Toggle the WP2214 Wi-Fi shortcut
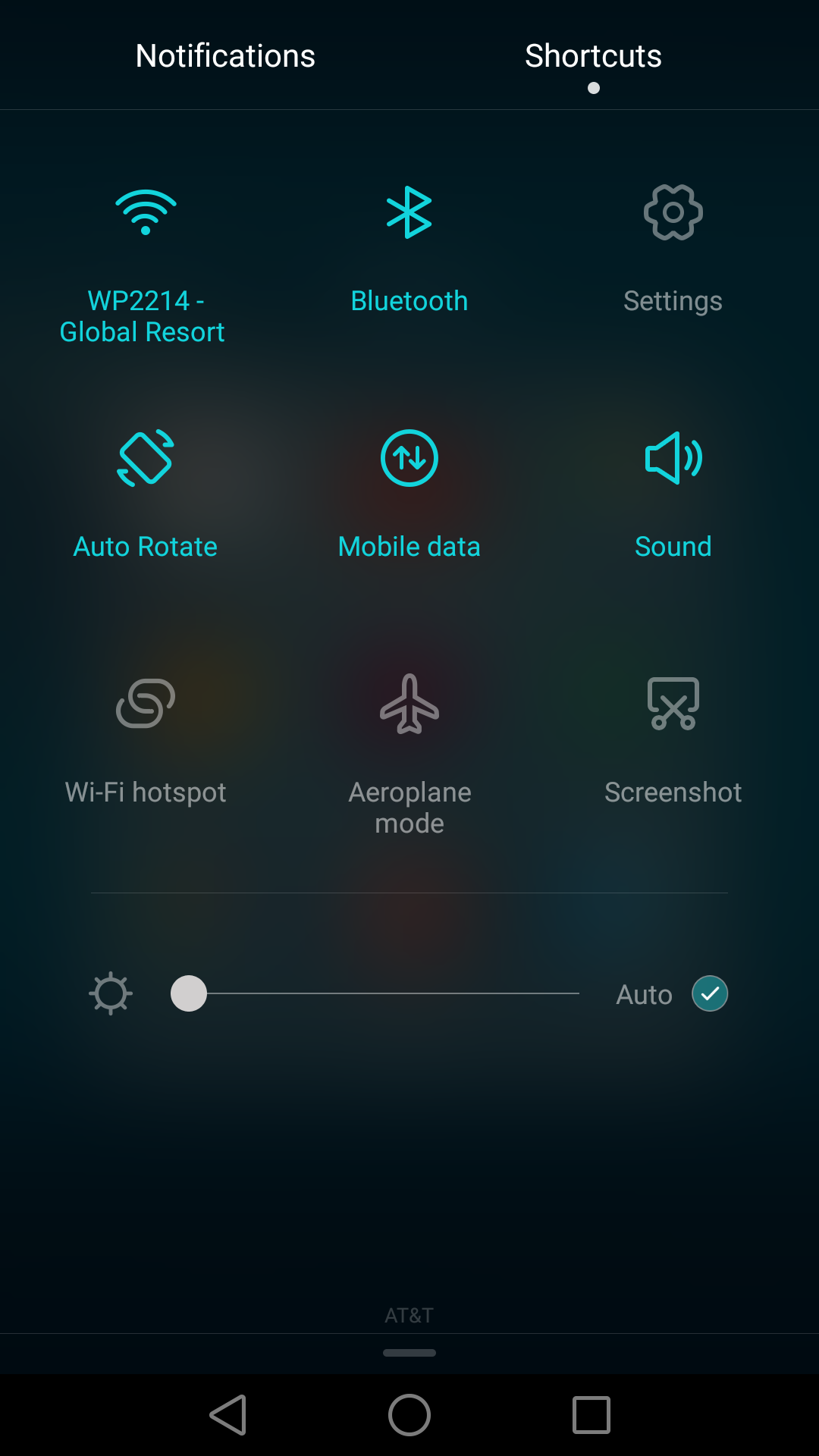The image size is (819, 1456). coord(146,212)
